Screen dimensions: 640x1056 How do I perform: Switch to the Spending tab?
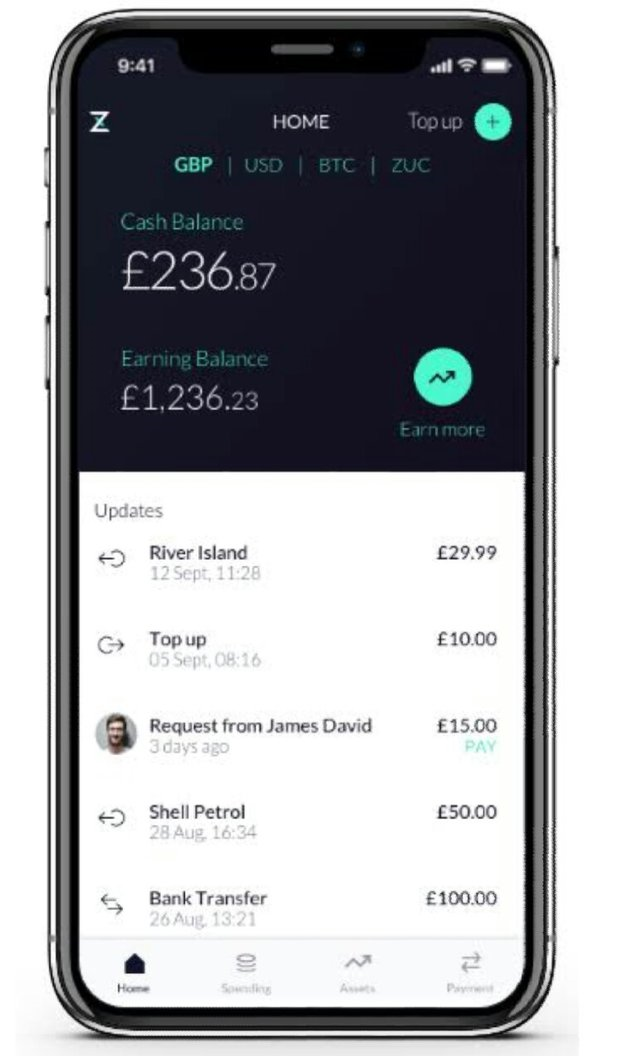pos(246,972)
